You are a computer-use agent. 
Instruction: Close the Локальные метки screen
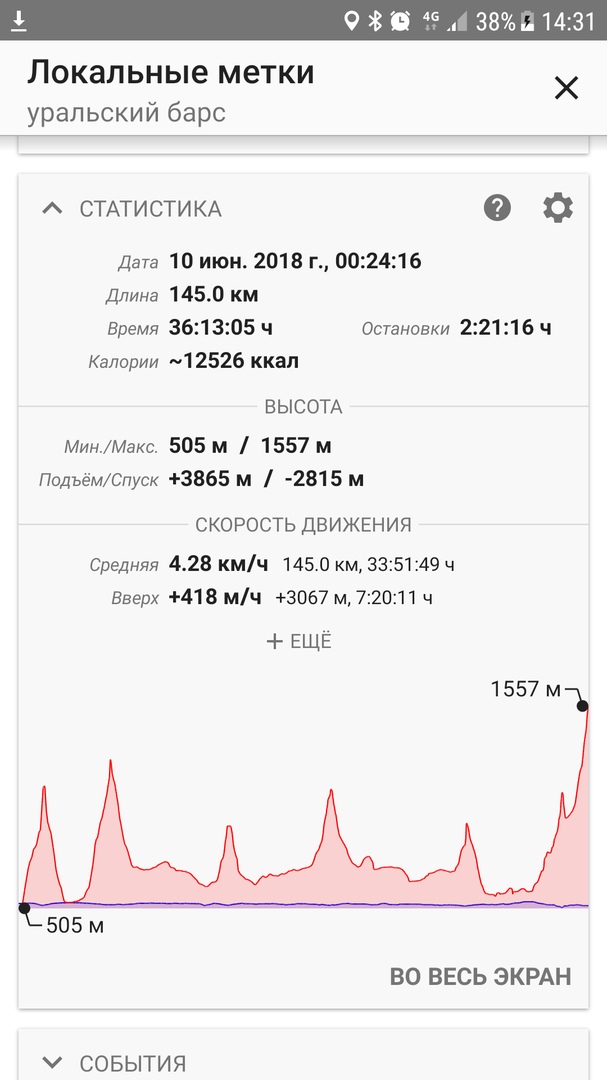pyautogui.click(x=566, y=89)
